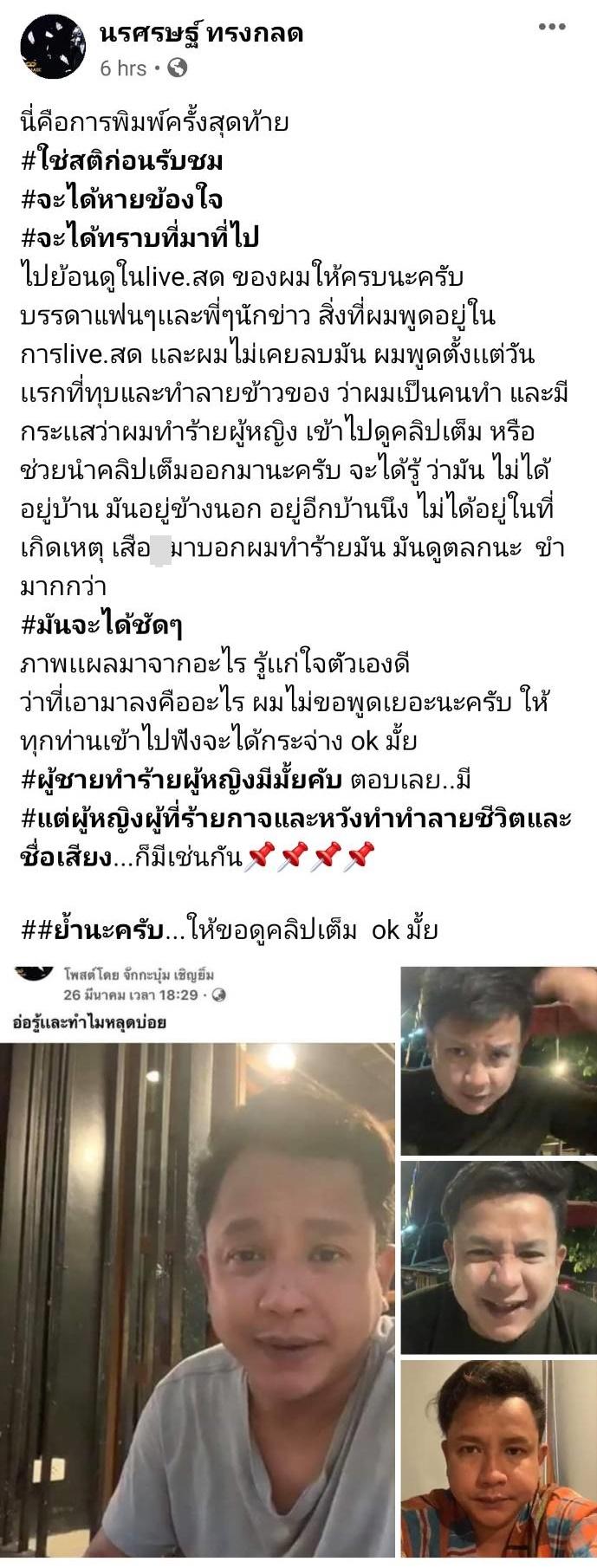Open hashtag #จะได้หายข้องใจ
This screenshot has height=1568, width=597.
122,199
